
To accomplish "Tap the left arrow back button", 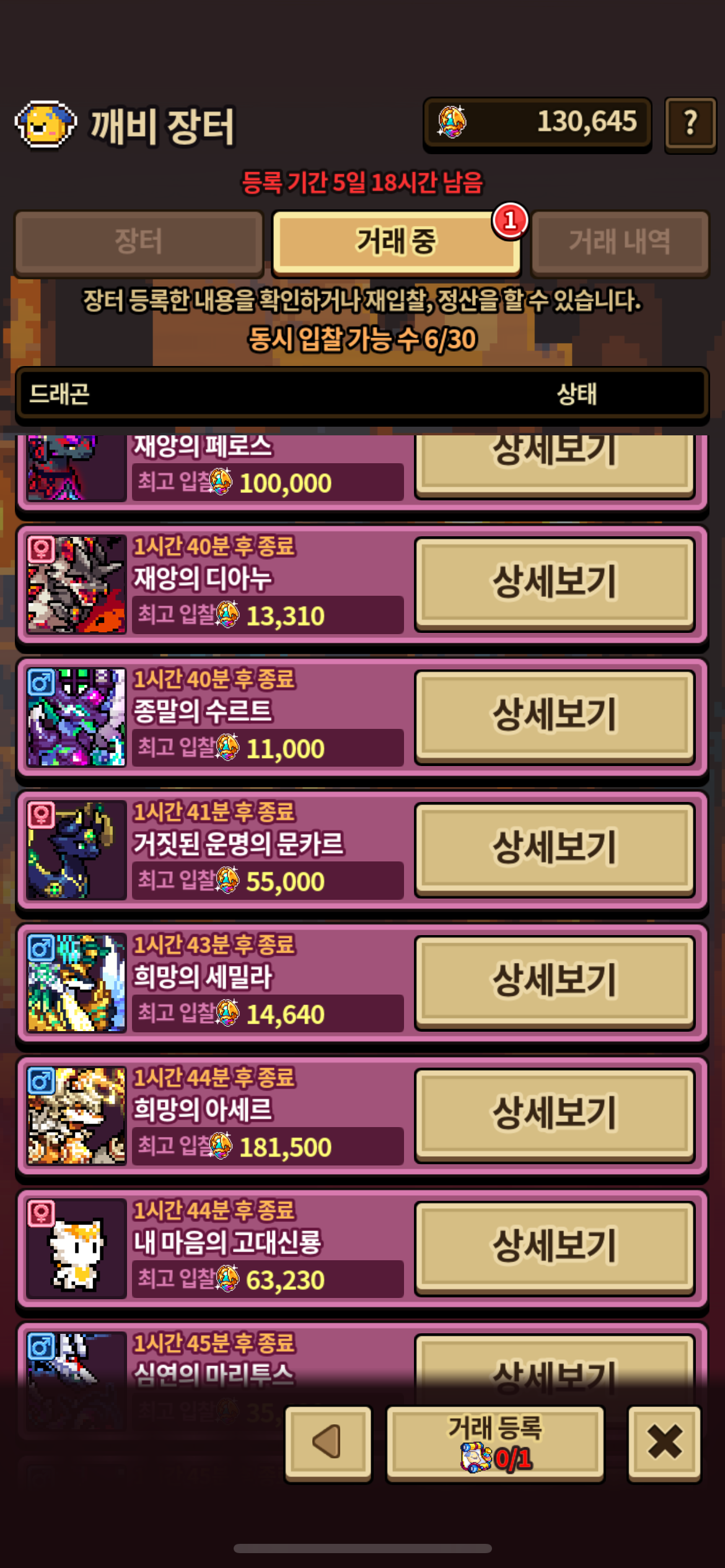I will click(328, 1442).
